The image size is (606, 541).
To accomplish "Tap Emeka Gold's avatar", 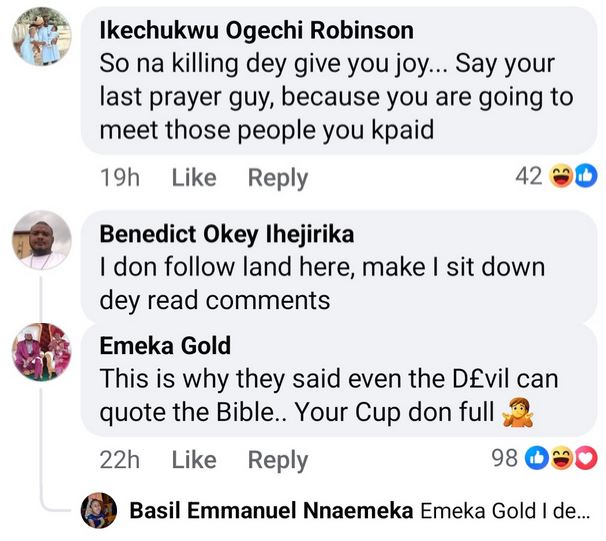I will 42,352.
